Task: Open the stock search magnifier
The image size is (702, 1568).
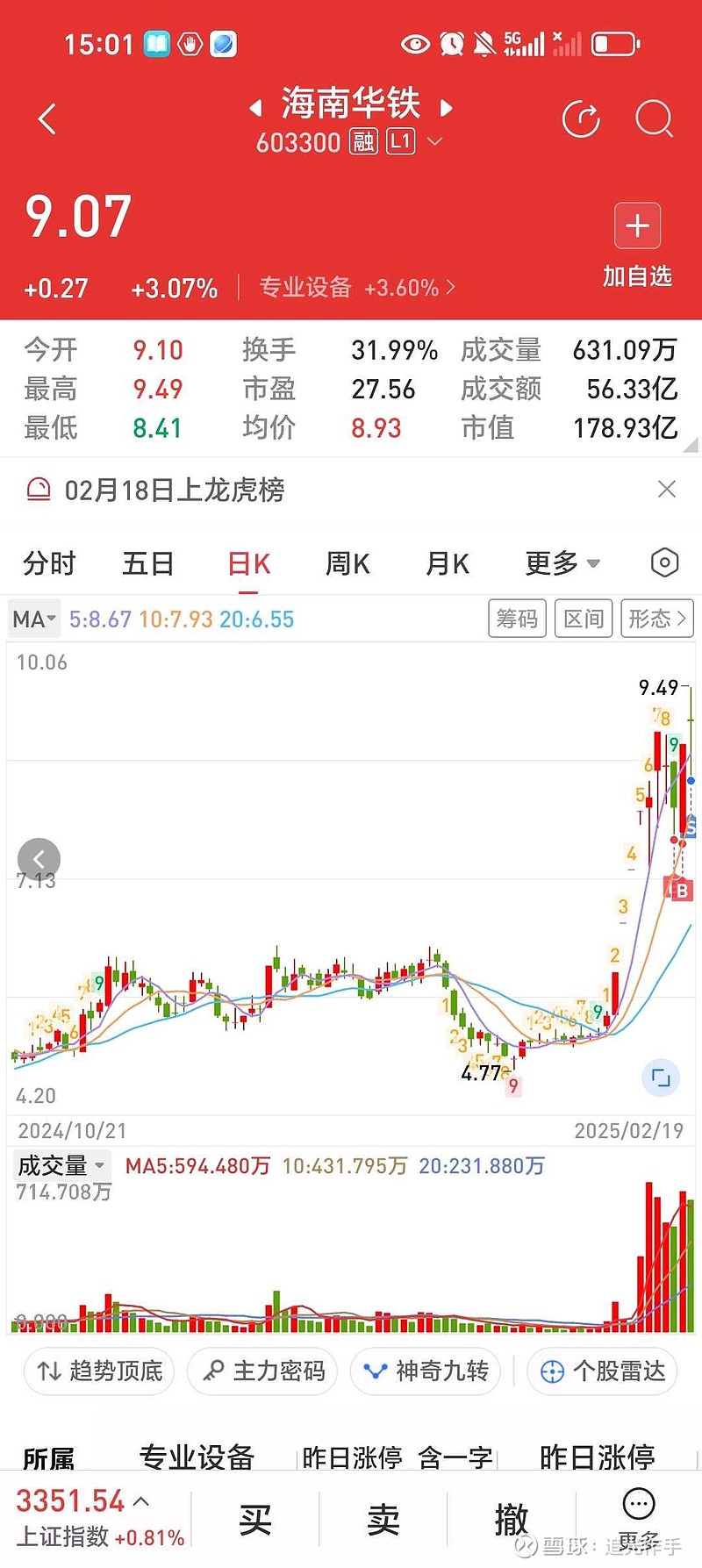Action: coord(655,120)
